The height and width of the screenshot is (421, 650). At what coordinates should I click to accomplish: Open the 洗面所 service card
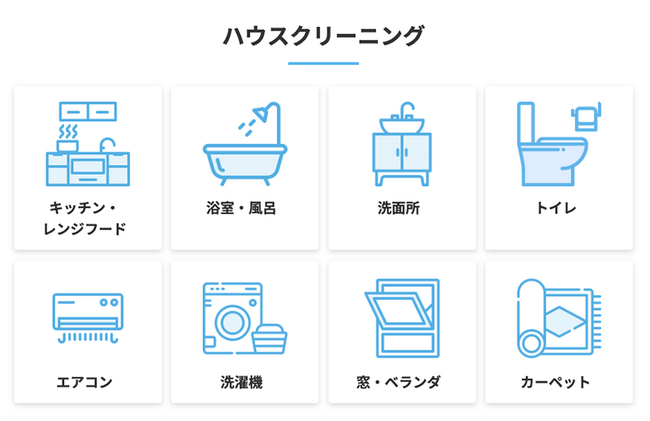pyautogui.click(x=402, y=168)
